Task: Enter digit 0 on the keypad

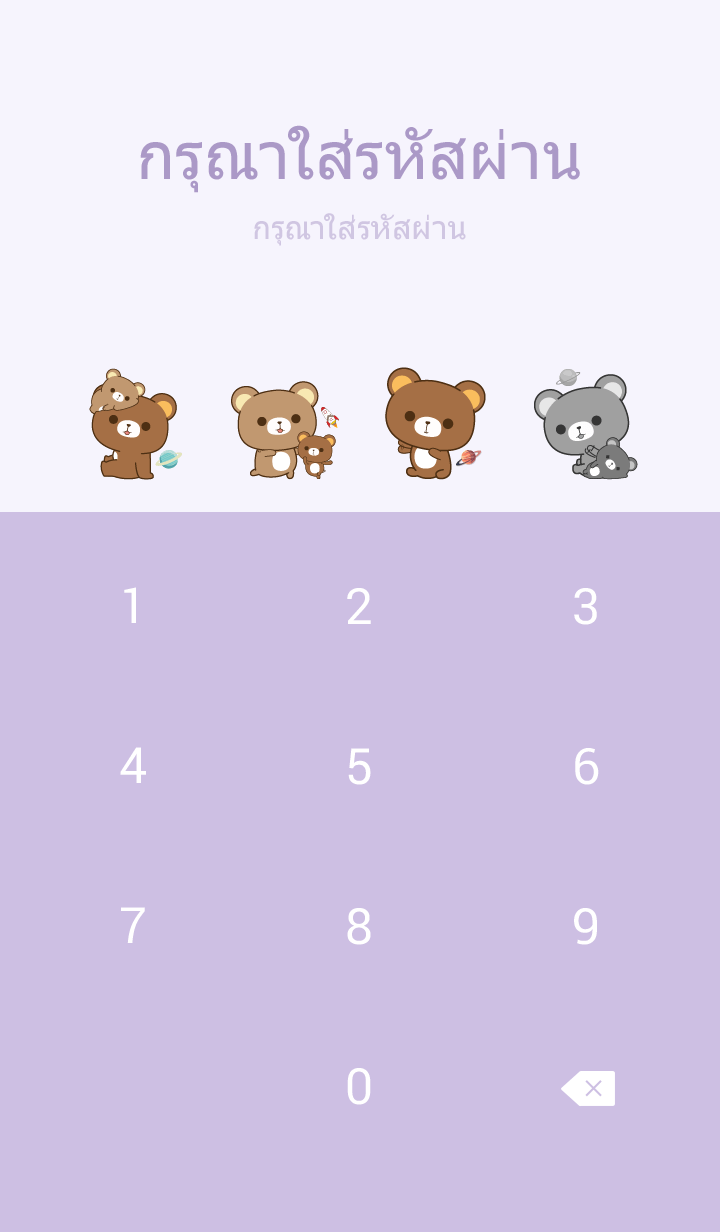Action: point(359,1087)
